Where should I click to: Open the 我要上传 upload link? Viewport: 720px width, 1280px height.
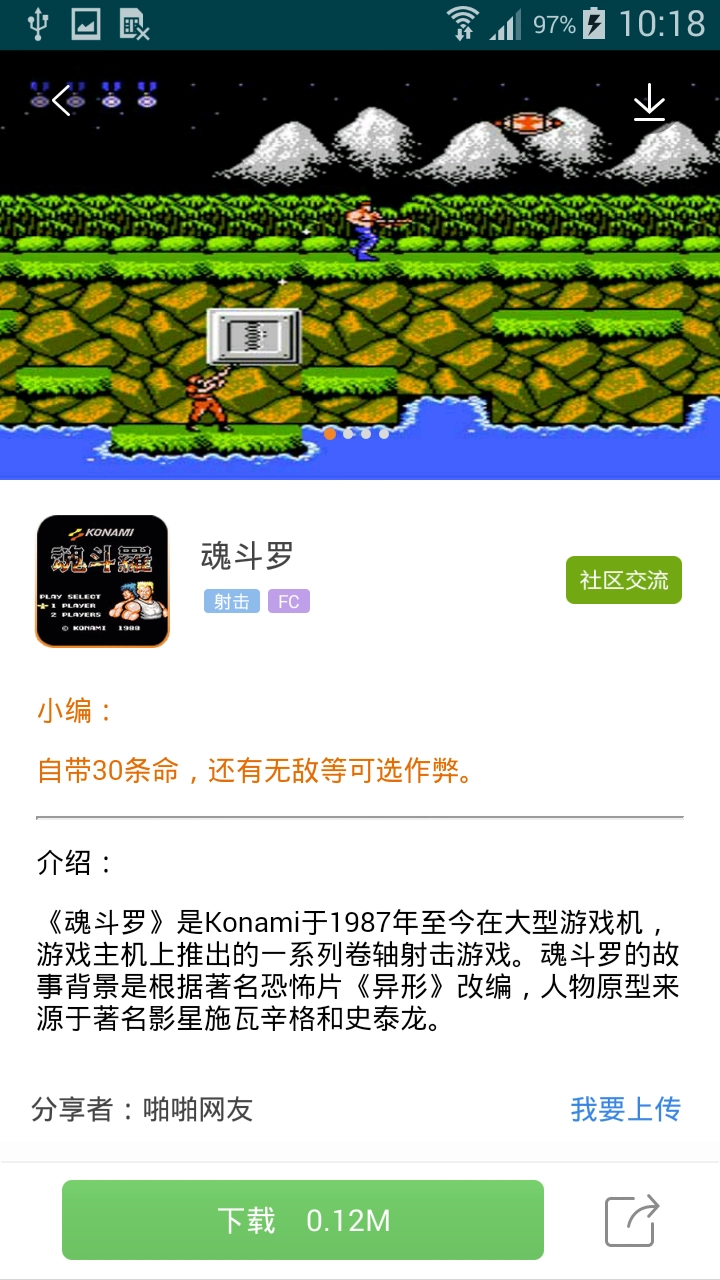point(625,1109)
